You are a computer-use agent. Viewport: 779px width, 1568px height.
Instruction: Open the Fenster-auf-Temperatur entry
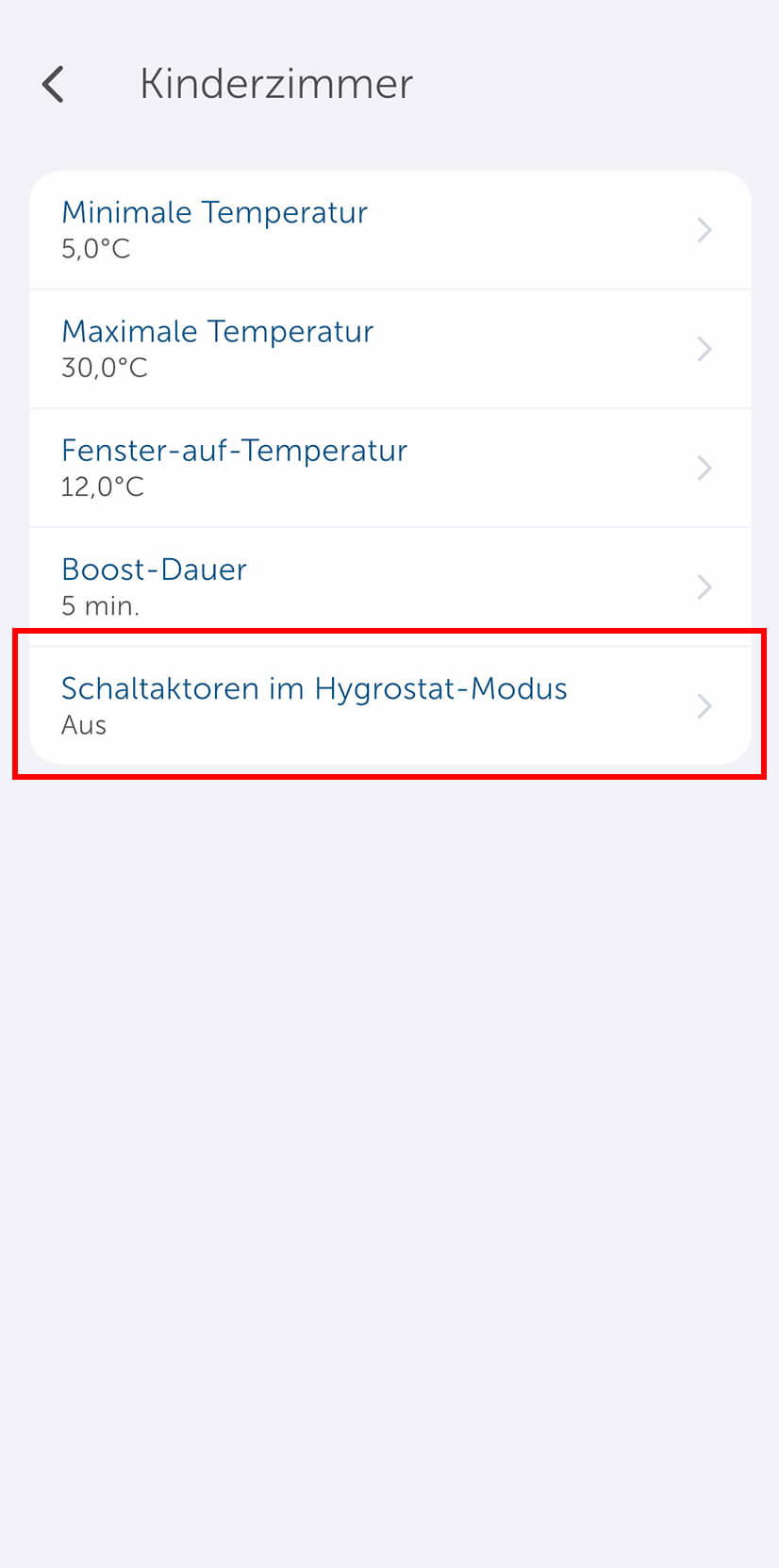234,451
